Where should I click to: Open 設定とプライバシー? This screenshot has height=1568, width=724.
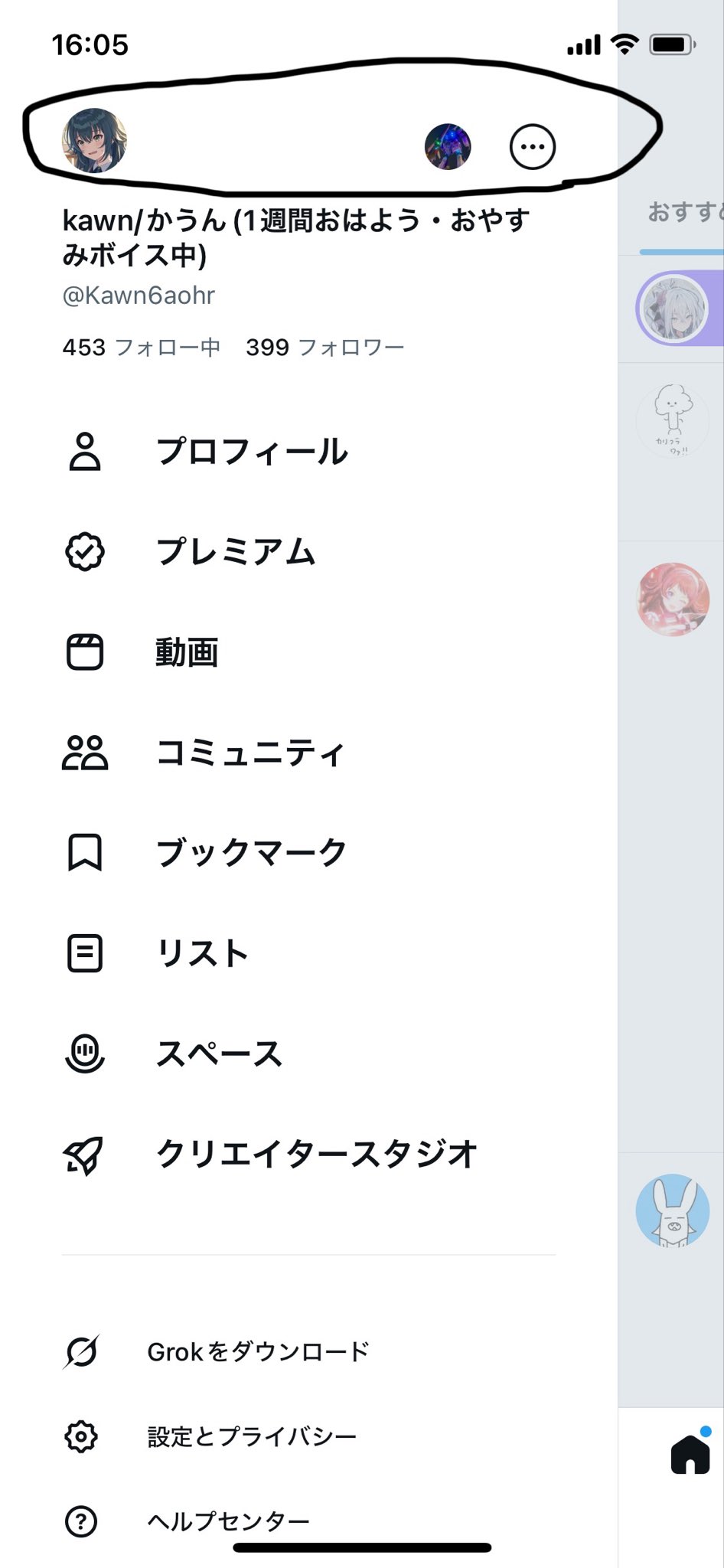coord(252,1437)
